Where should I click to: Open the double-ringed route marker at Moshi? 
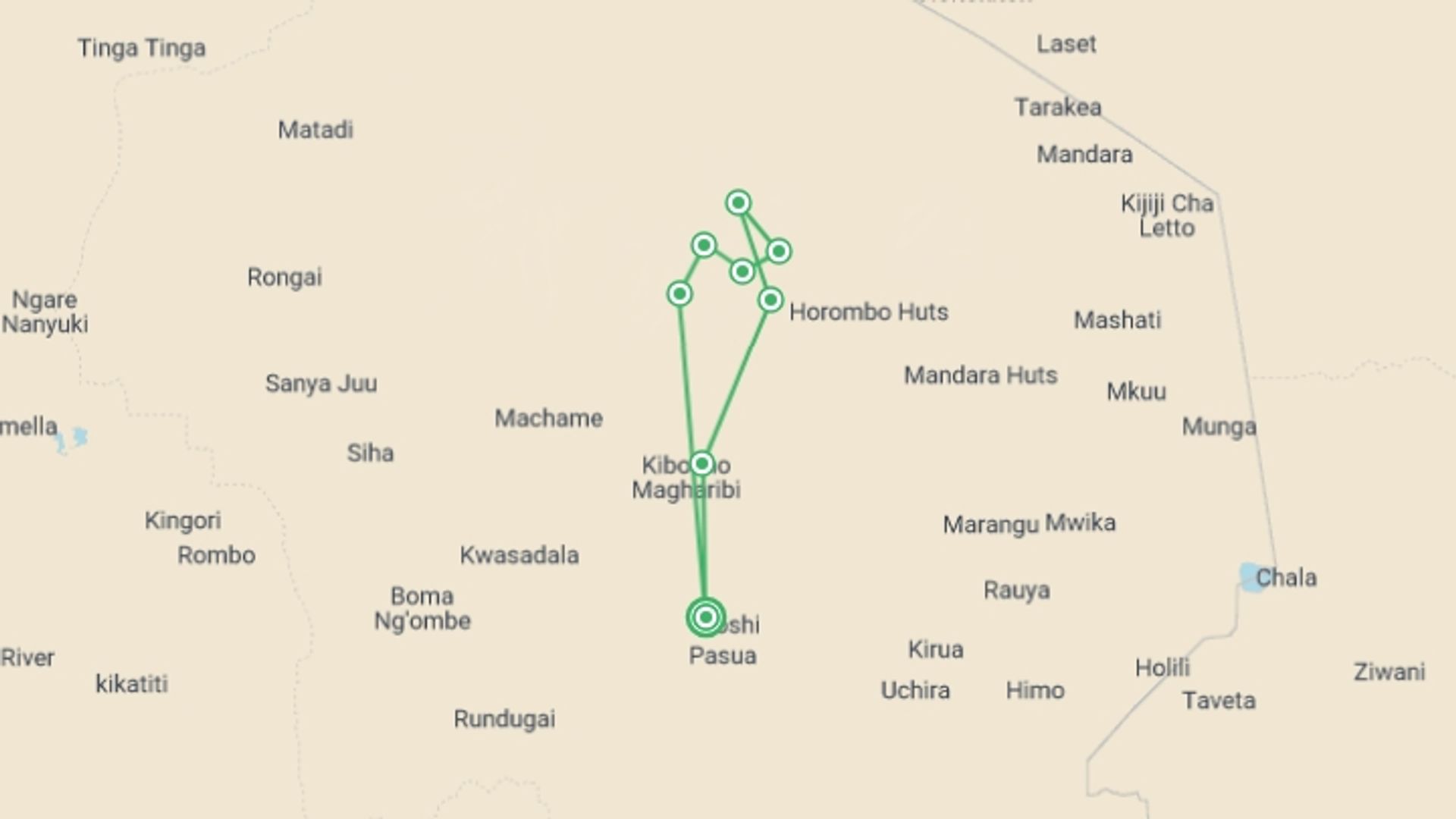(x=706, y=617)
